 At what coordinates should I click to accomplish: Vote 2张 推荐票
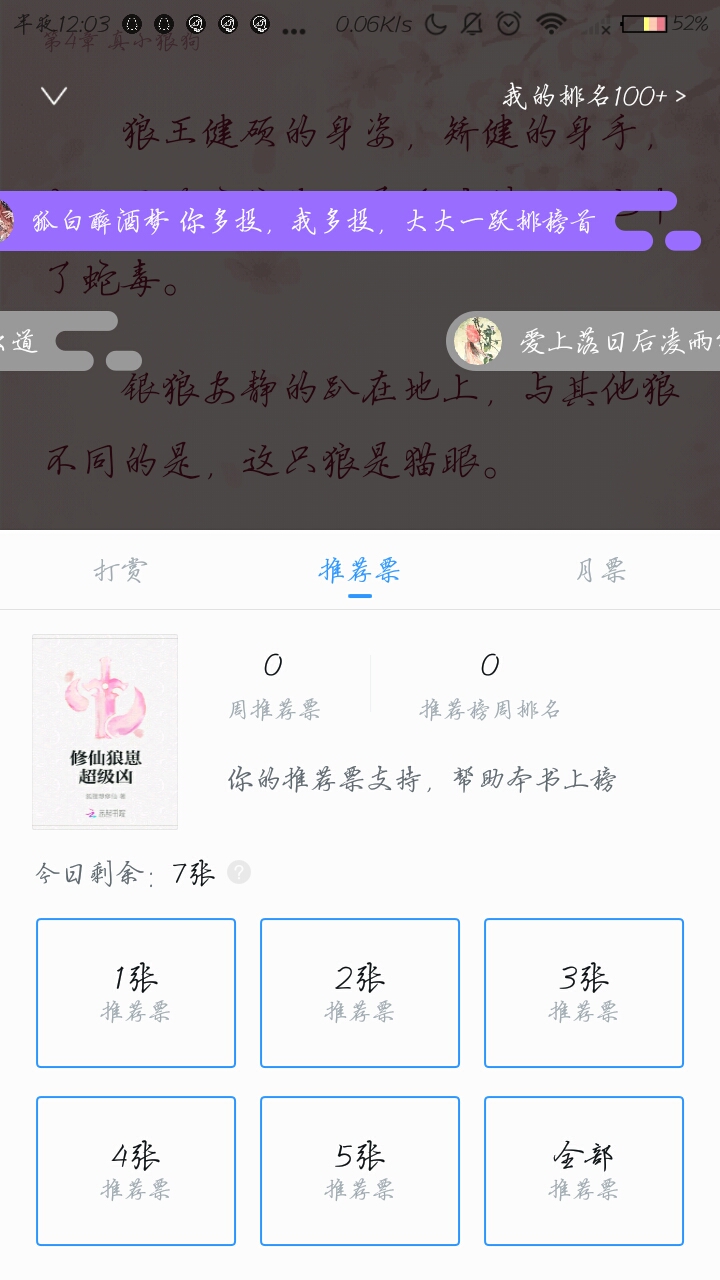click(360, 993)
